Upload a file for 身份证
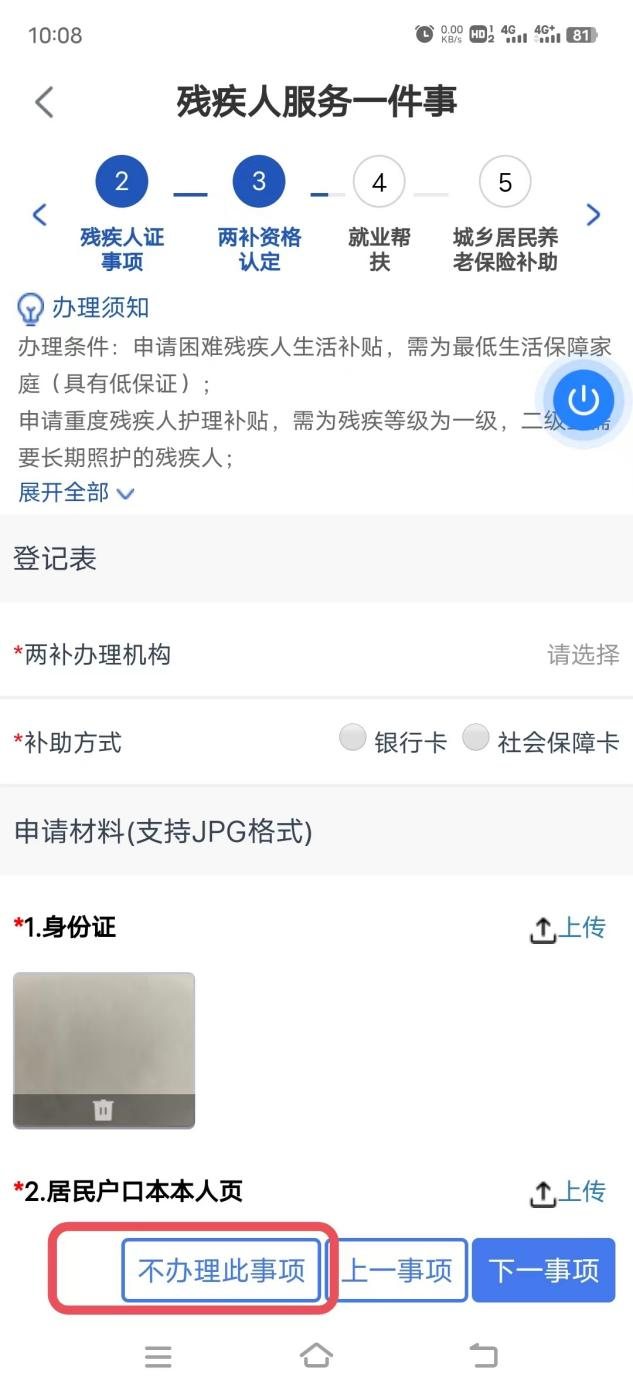 (567, 928)
